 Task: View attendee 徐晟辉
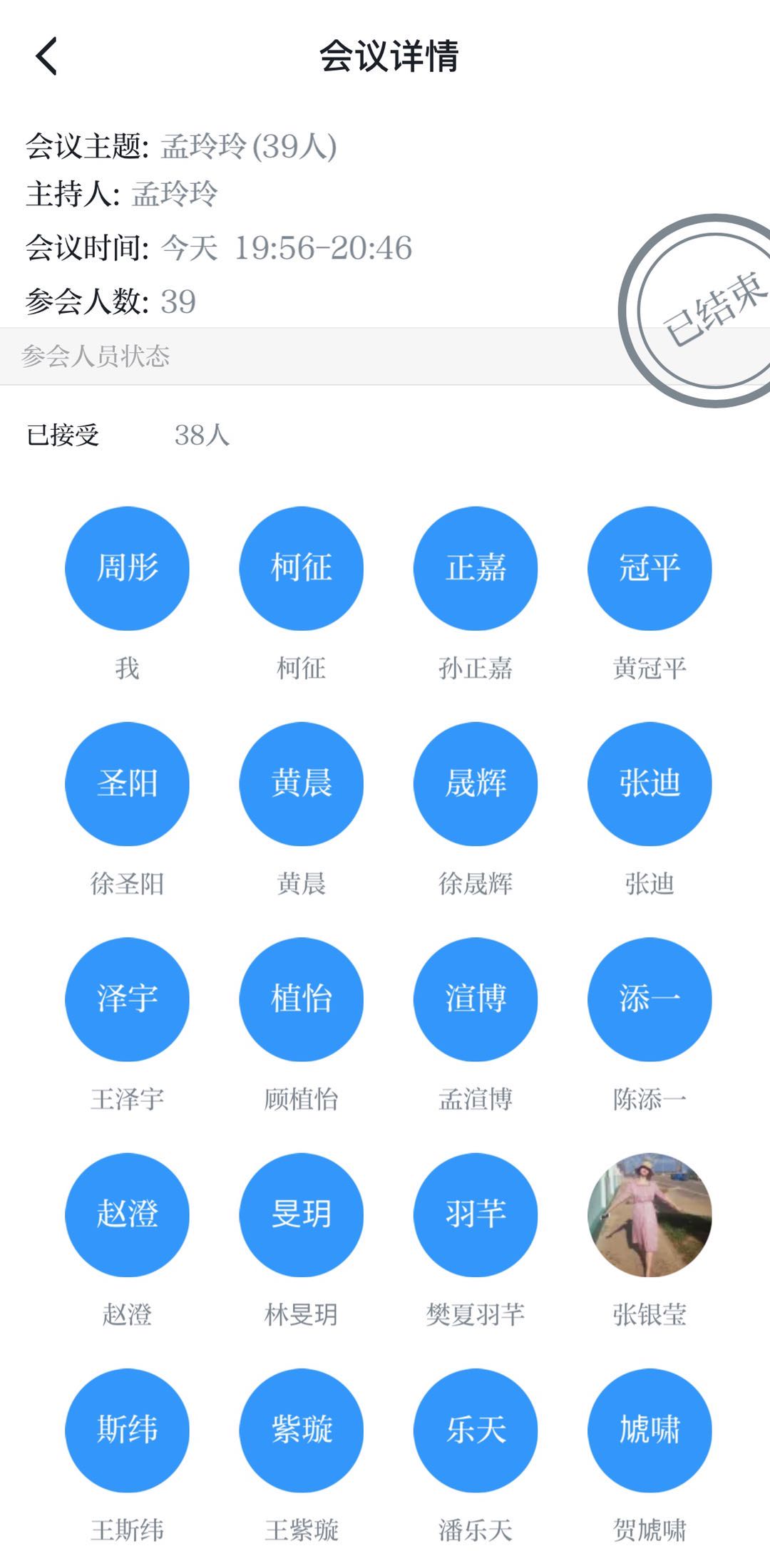pyautogui.click(x=475, y=784)
